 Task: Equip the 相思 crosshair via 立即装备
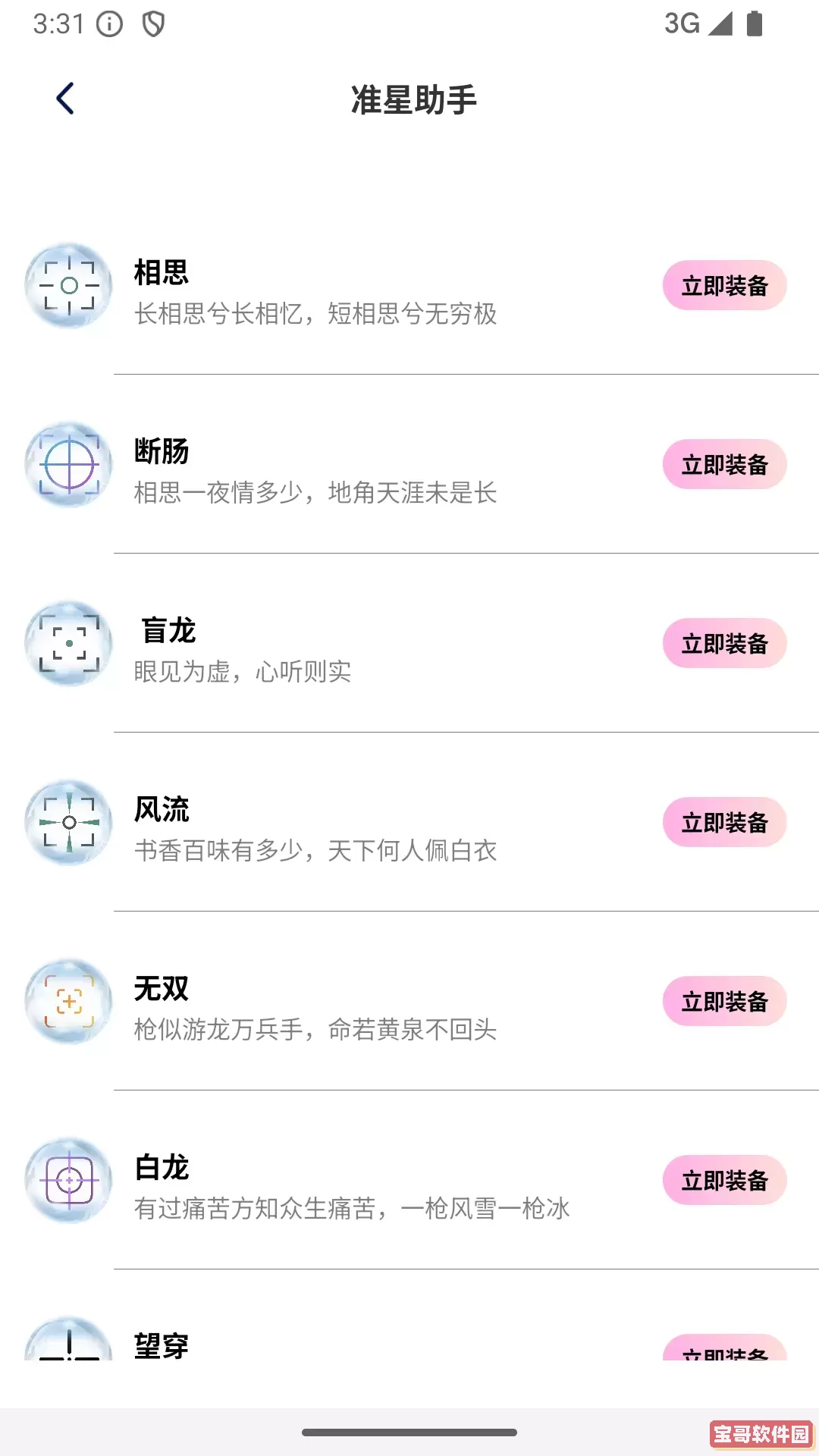pyautogui.click(x=723, y=286)
